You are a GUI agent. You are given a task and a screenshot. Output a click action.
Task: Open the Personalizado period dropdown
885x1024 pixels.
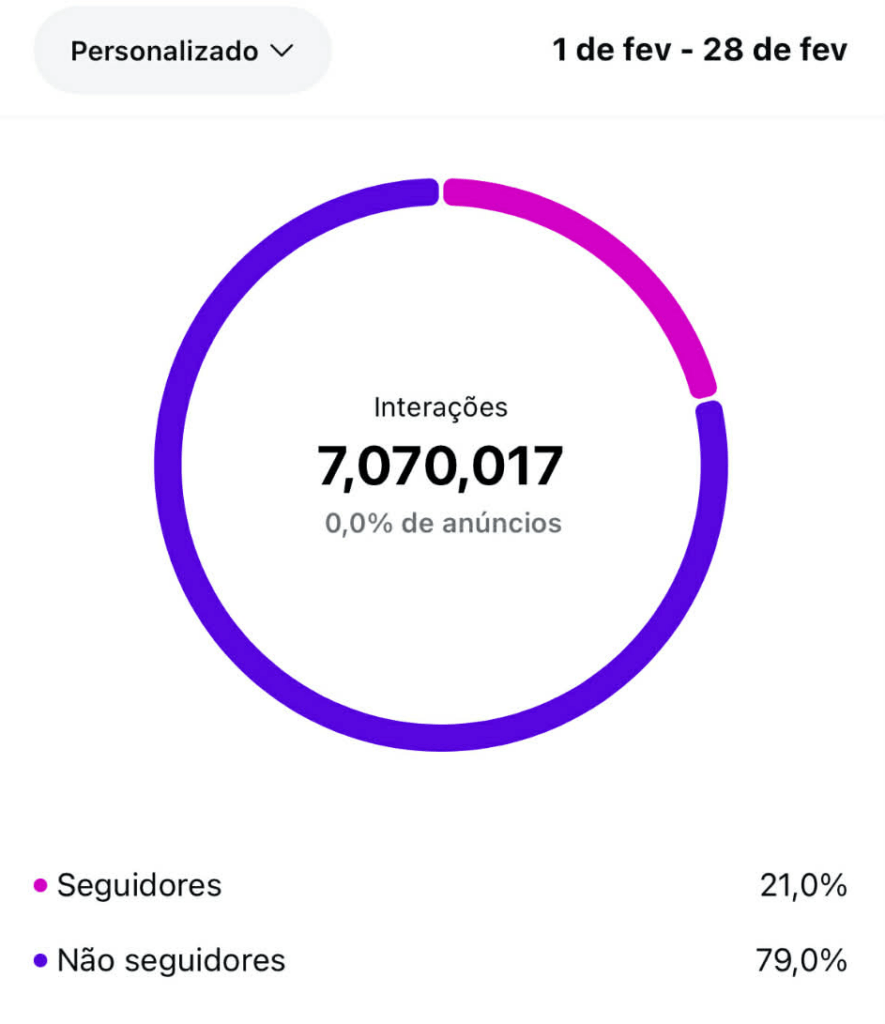coord(182,51)
